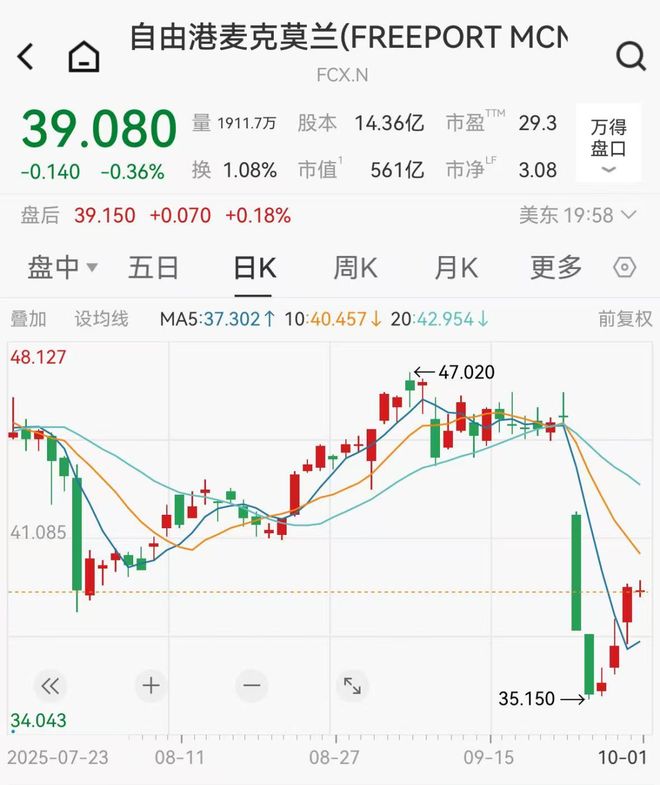The height and width of the screenshot is (785, 660).
Task: Switch to the 周K weekly chart
Action: (x=354, y=268)
